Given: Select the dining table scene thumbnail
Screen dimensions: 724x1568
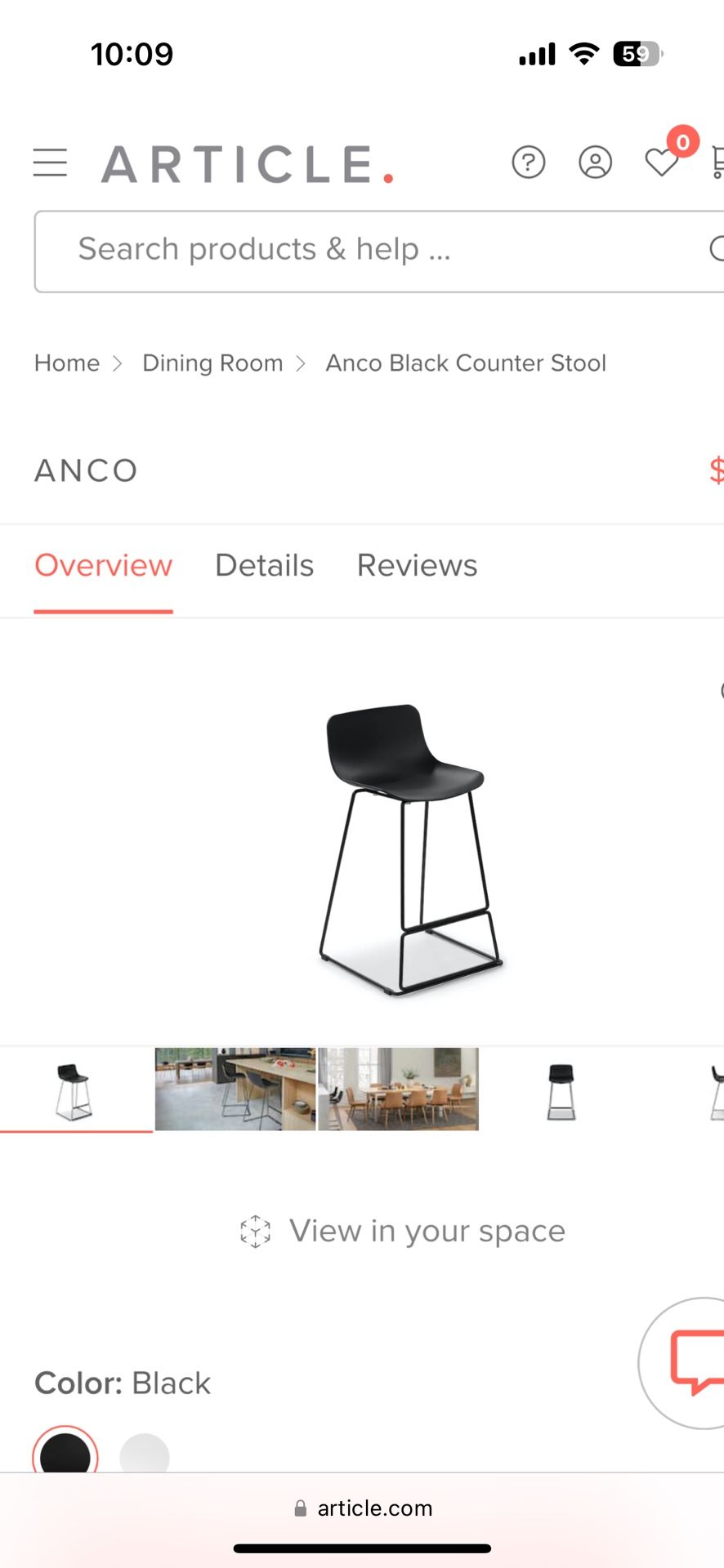Looking at the screenshot, I should tap(398, 1089).
